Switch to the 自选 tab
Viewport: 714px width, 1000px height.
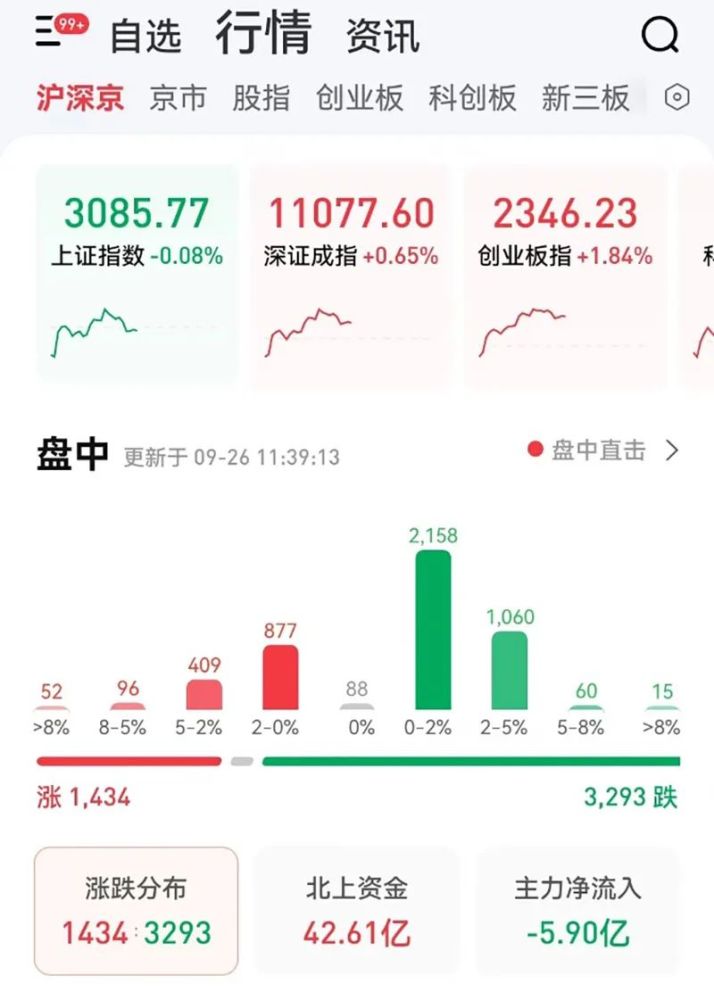tap(146, 36)
